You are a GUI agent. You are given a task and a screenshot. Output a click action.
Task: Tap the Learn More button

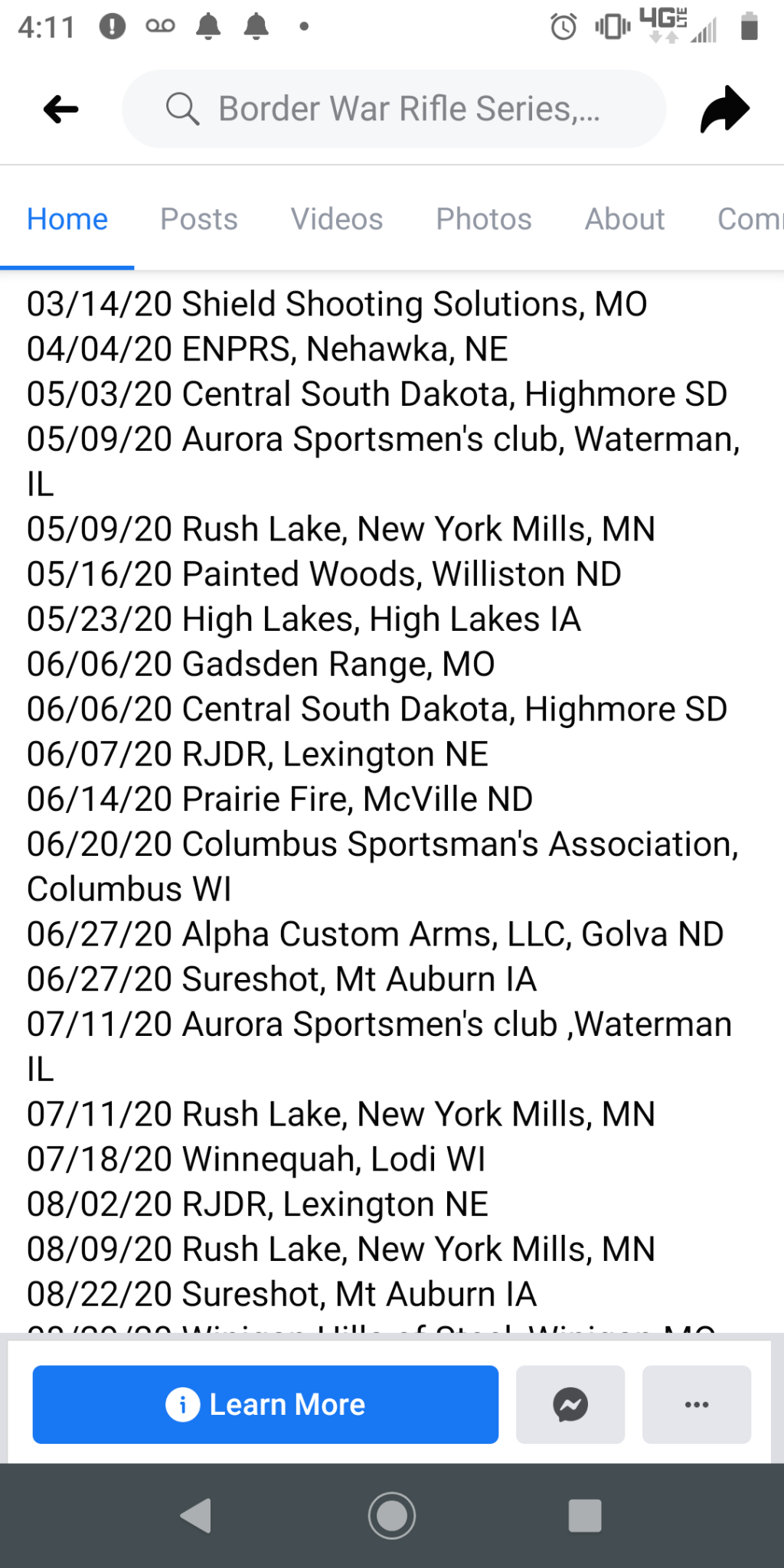pyautogui.click(x=266, y=1404)
